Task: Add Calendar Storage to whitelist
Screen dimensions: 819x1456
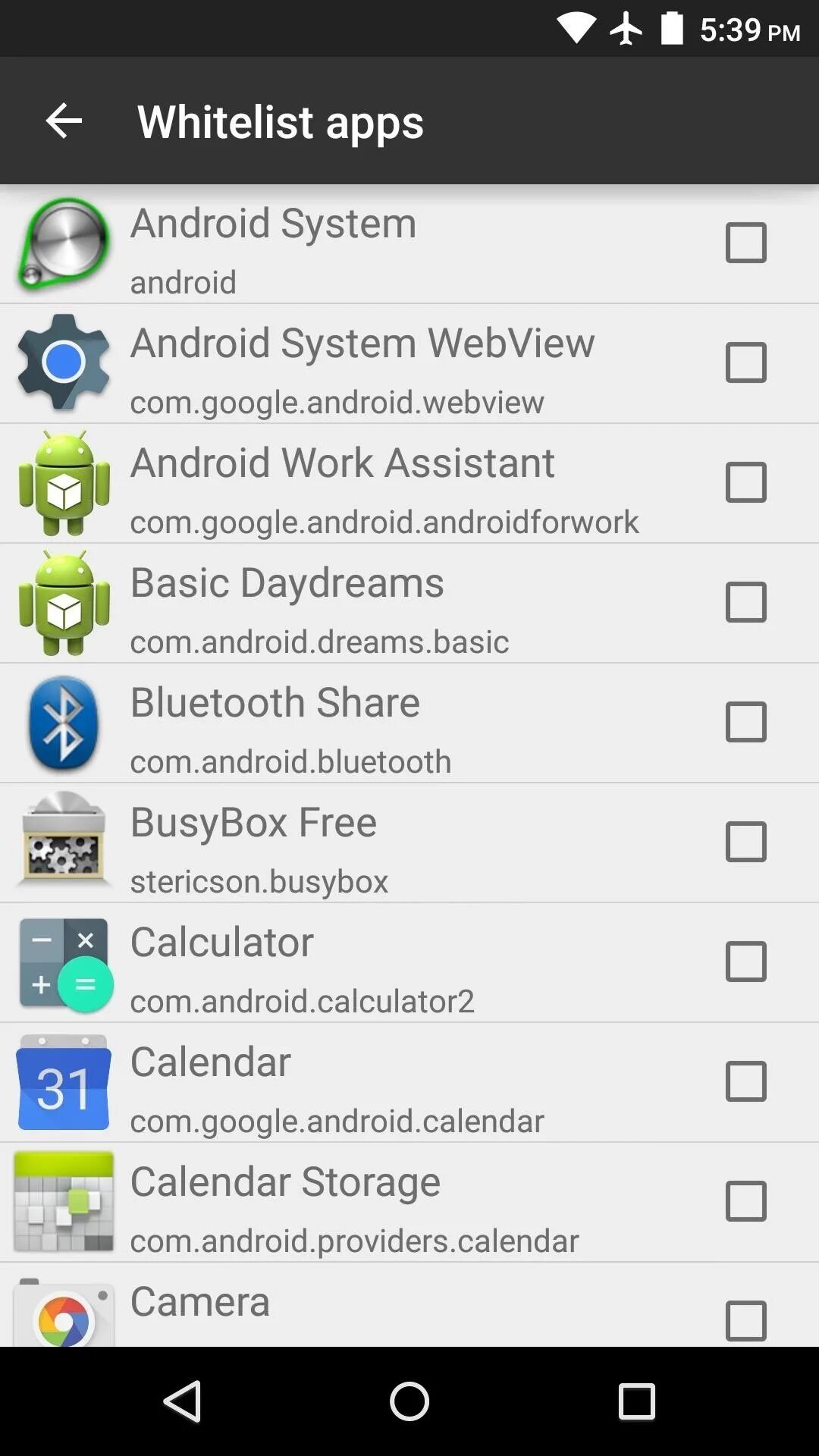Action: 745,1201
